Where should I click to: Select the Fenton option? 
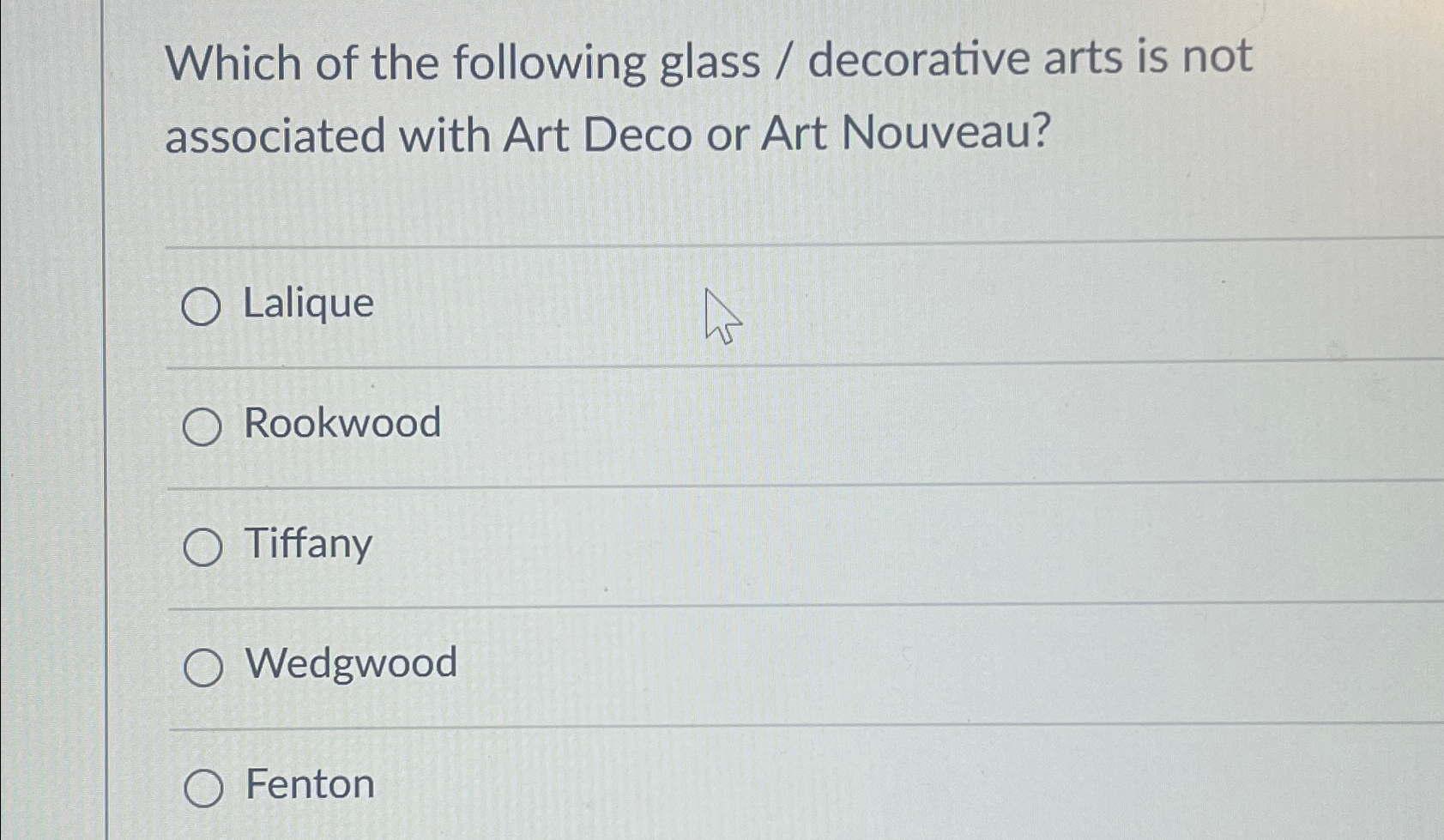click(204, 788)
